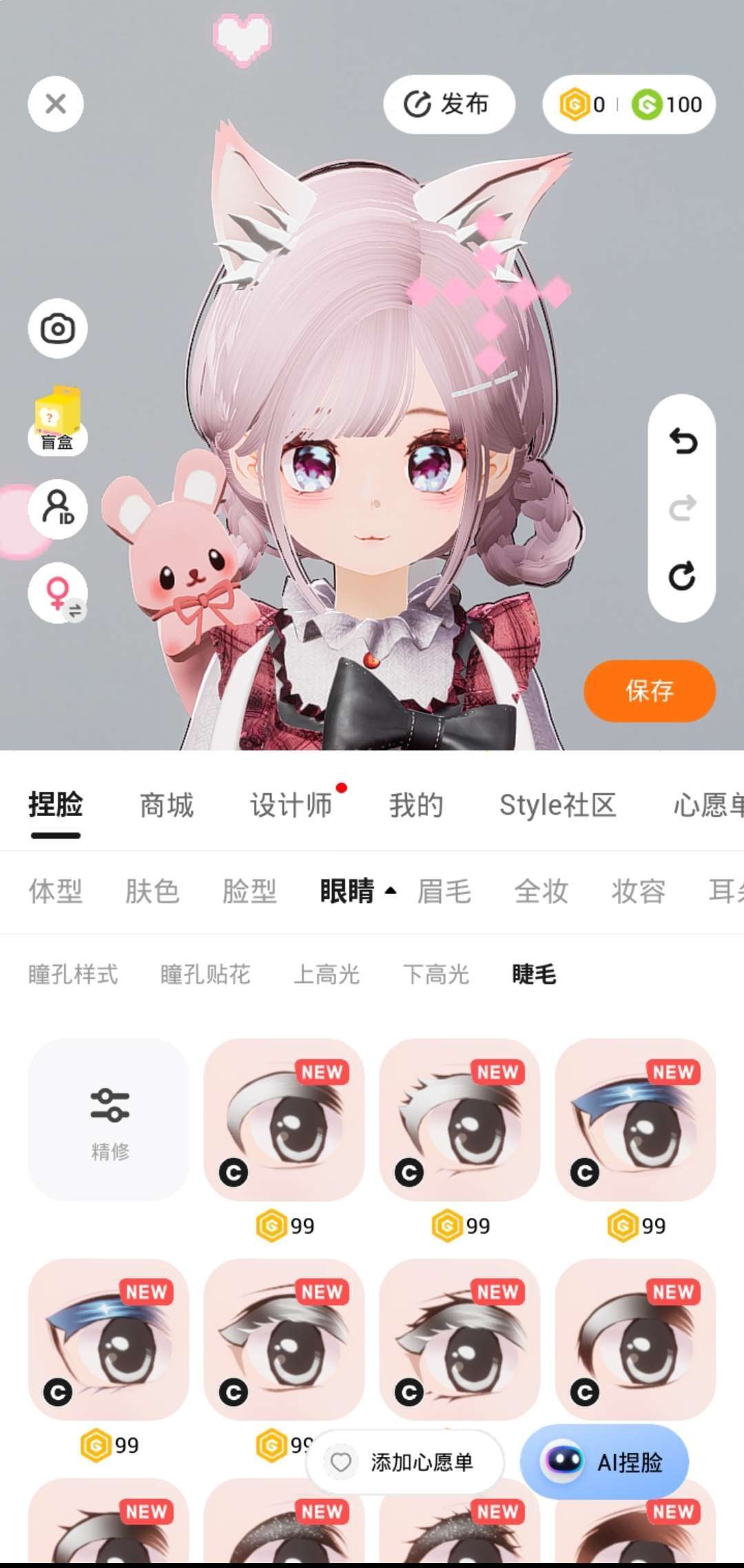Open the avatar ID icon
The width and height of the screenshot is (744, 1568).
click(x=57, y=509)
